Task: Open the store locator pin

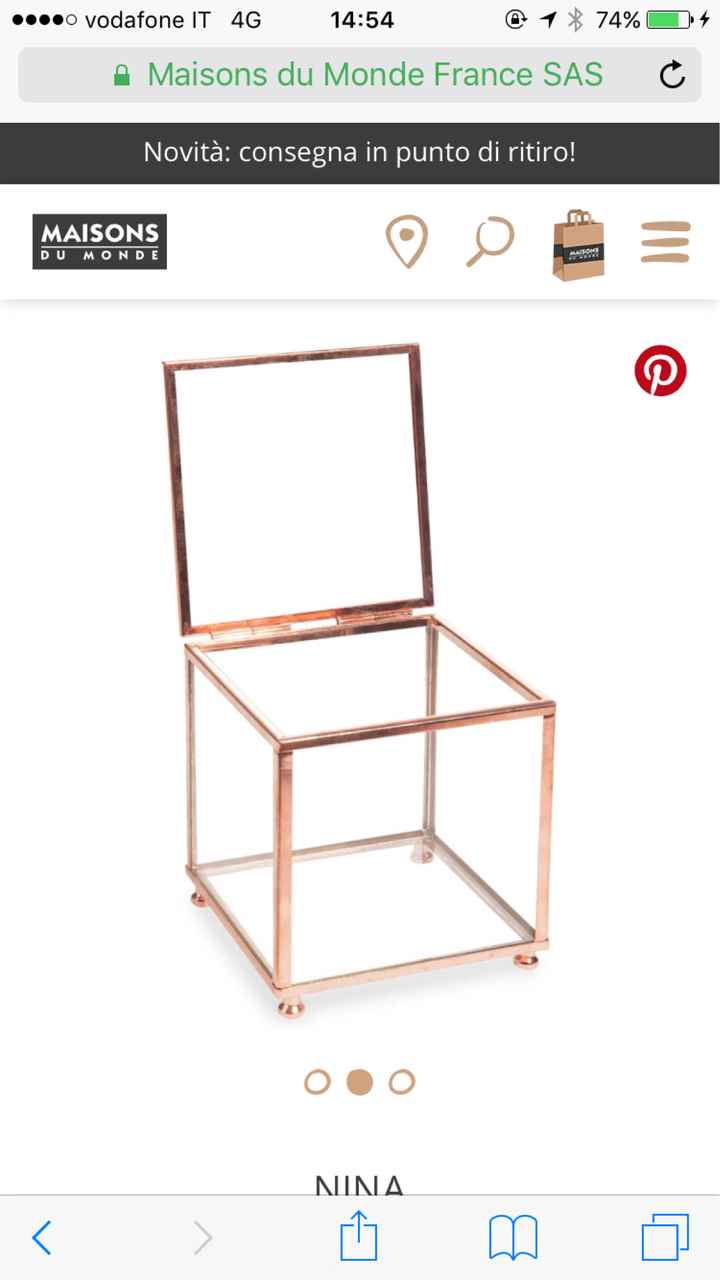Action: point(407,241)
